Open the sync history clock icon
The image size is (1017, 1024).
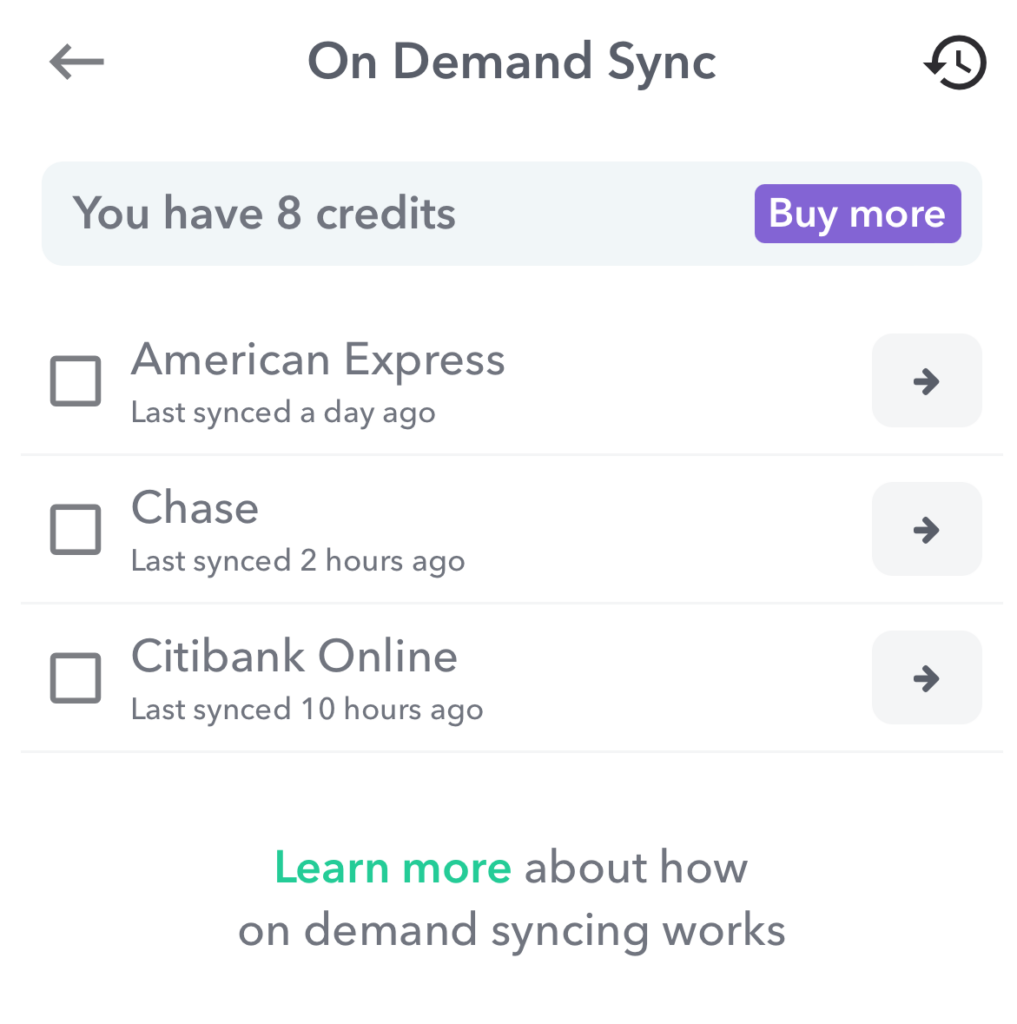(x=954, y=62)
